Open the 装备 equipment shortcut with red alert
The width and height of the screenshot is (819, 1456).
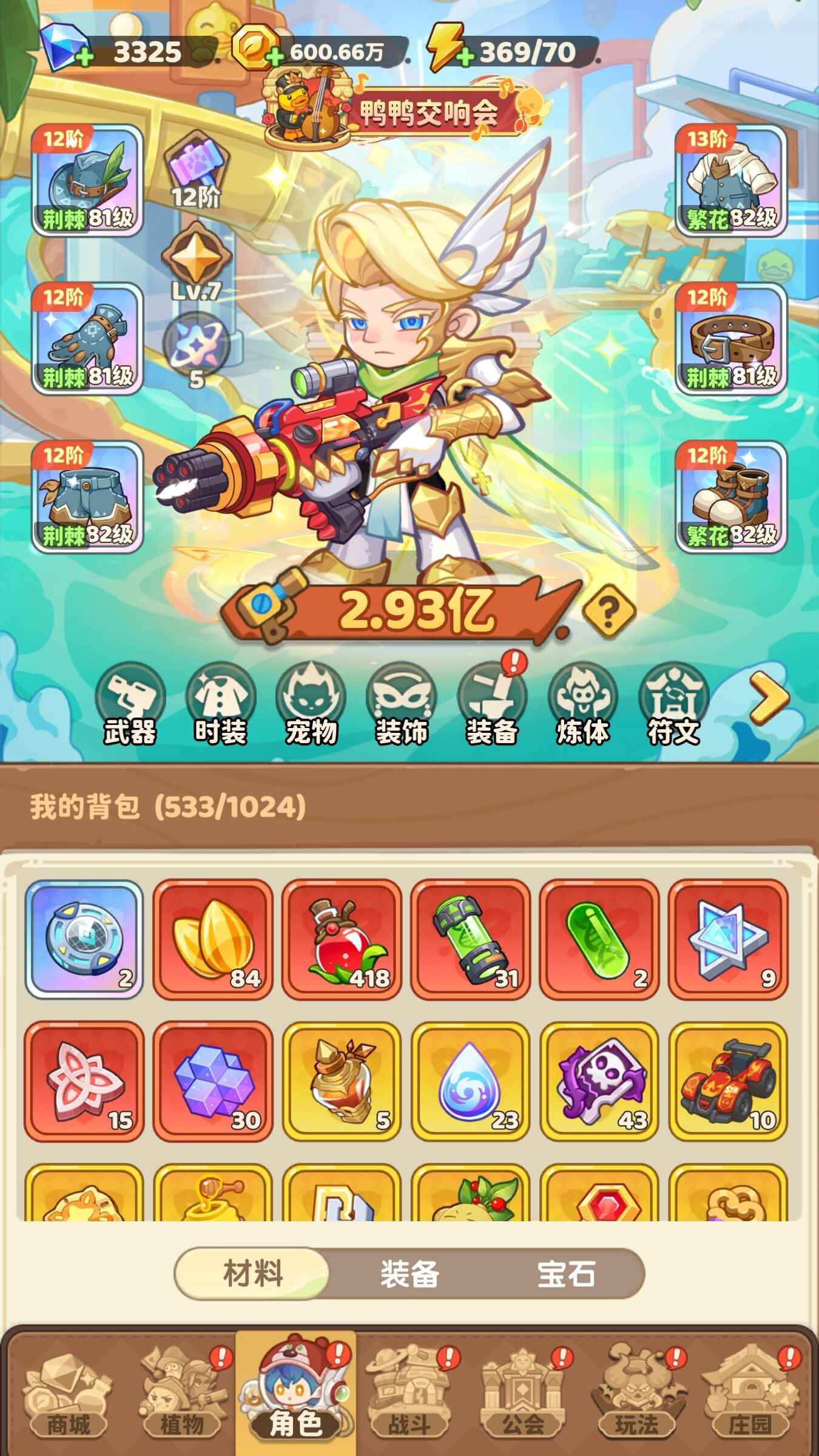492,704
